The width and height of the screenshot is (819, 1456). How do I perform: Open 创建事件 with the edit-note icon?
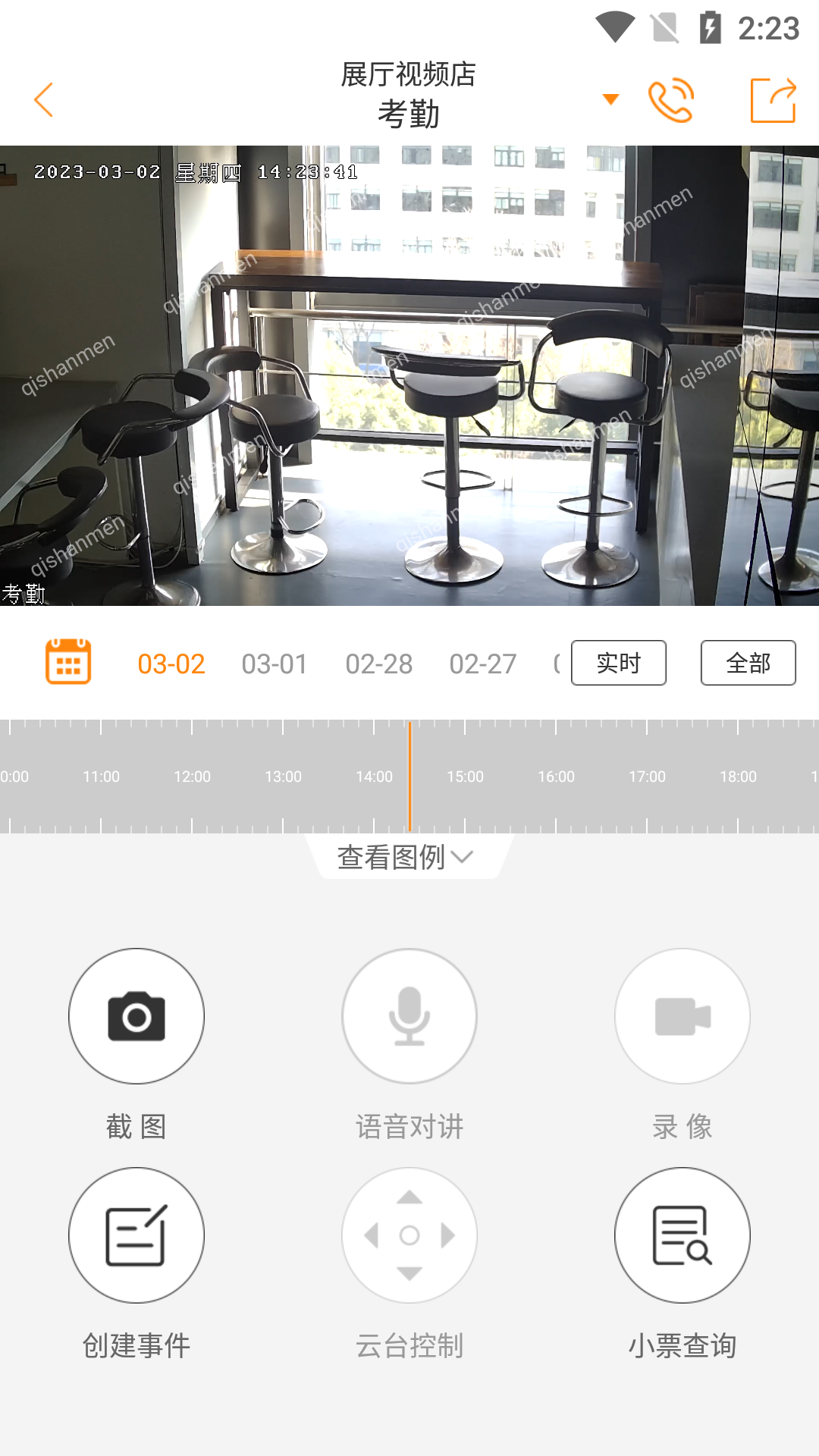[136, 1235]
